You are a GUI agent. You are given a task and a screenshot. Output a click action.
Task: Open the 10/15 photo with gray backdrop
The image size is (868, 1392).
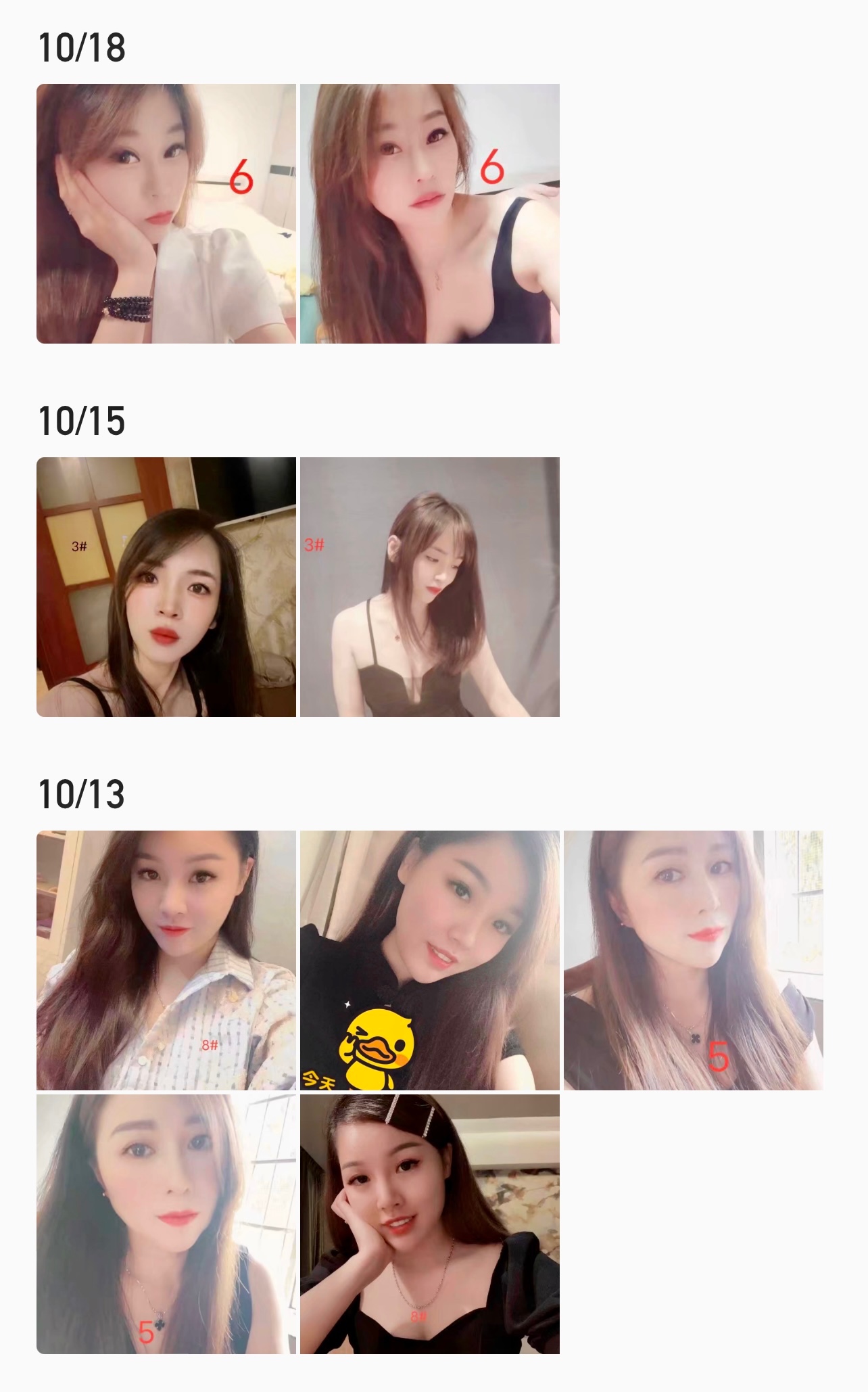tap(429, 586)
